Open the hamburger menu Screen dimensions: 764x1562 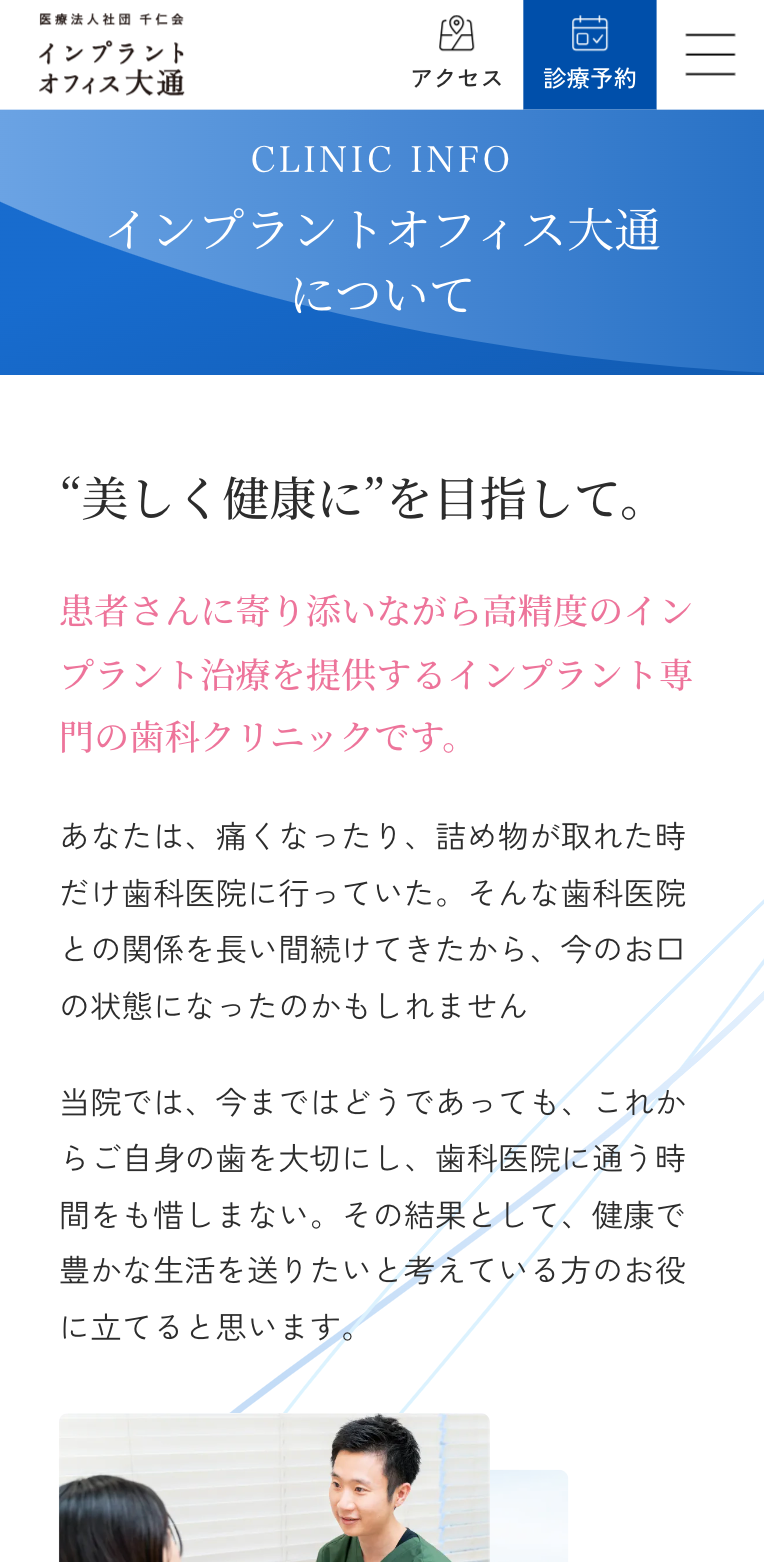(710, 54)
